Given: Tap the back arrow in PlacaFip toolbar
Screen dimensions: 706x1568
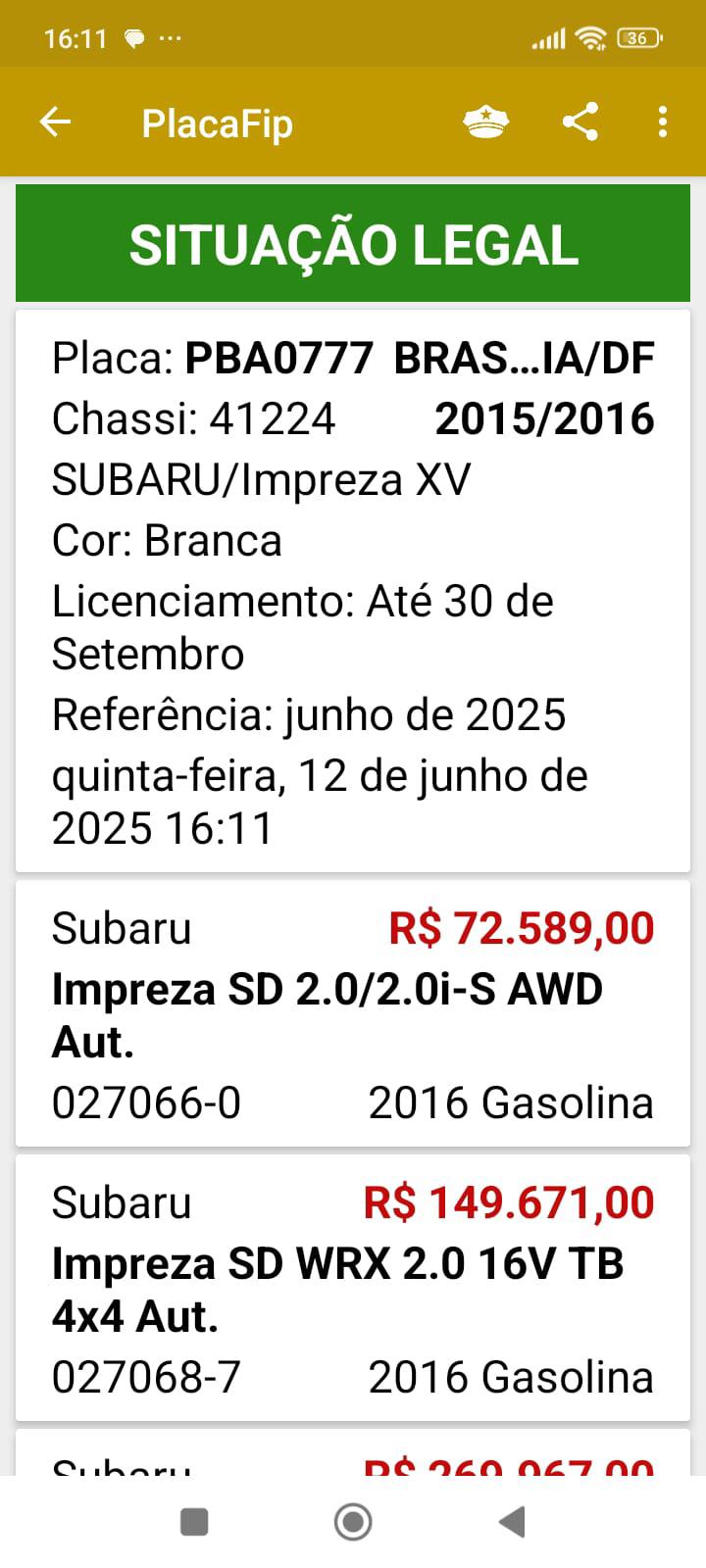Looking at the screenshot, I should pos(56,121).
